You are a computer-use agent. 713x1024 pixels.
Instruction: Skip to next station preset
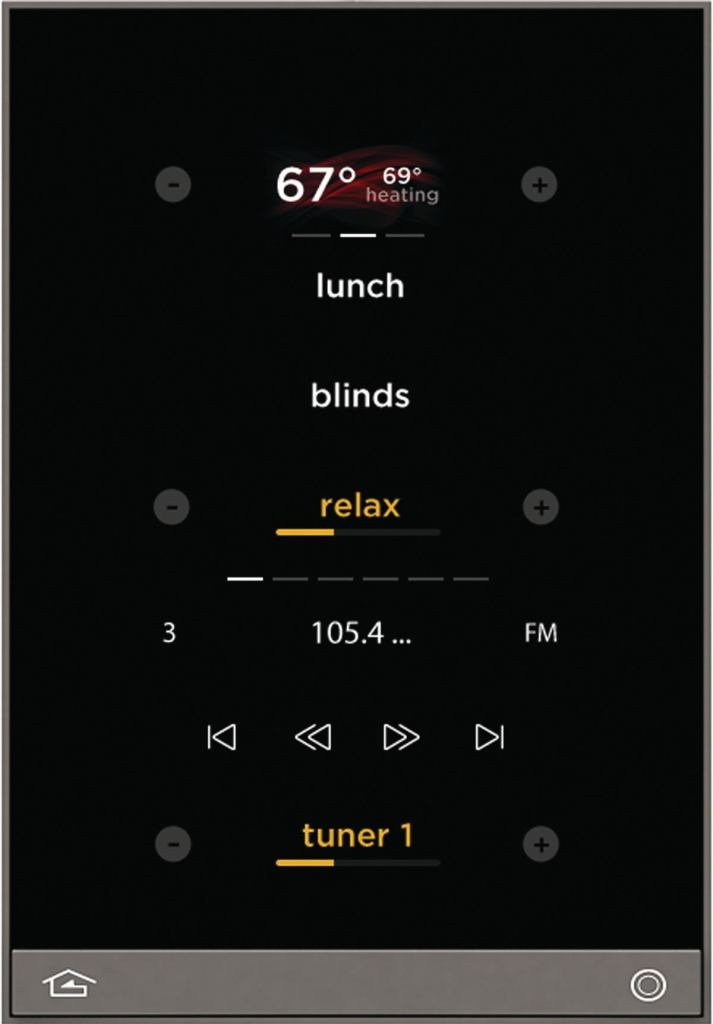(490, 738)
